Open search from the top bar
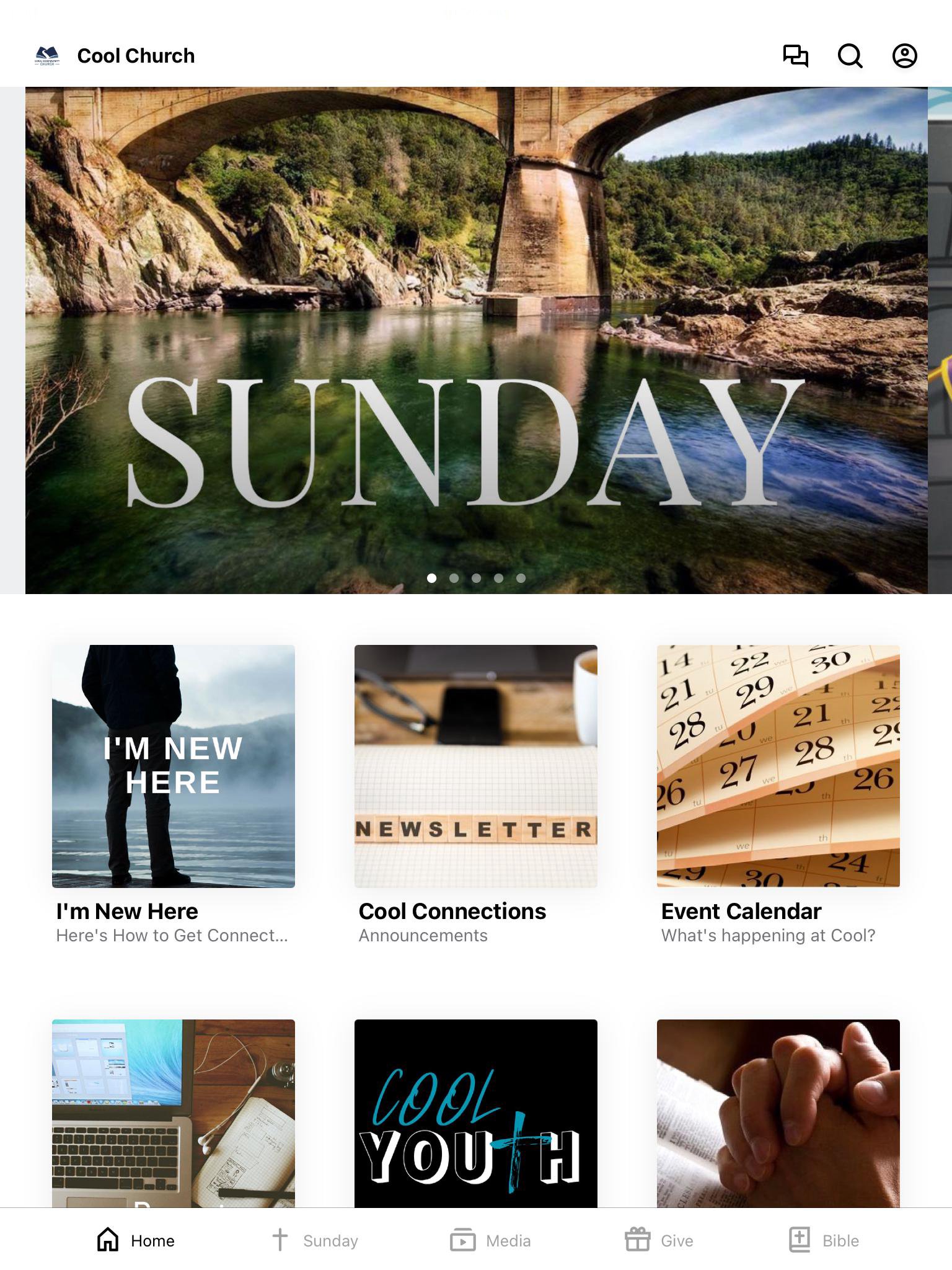 click(850, 56)
